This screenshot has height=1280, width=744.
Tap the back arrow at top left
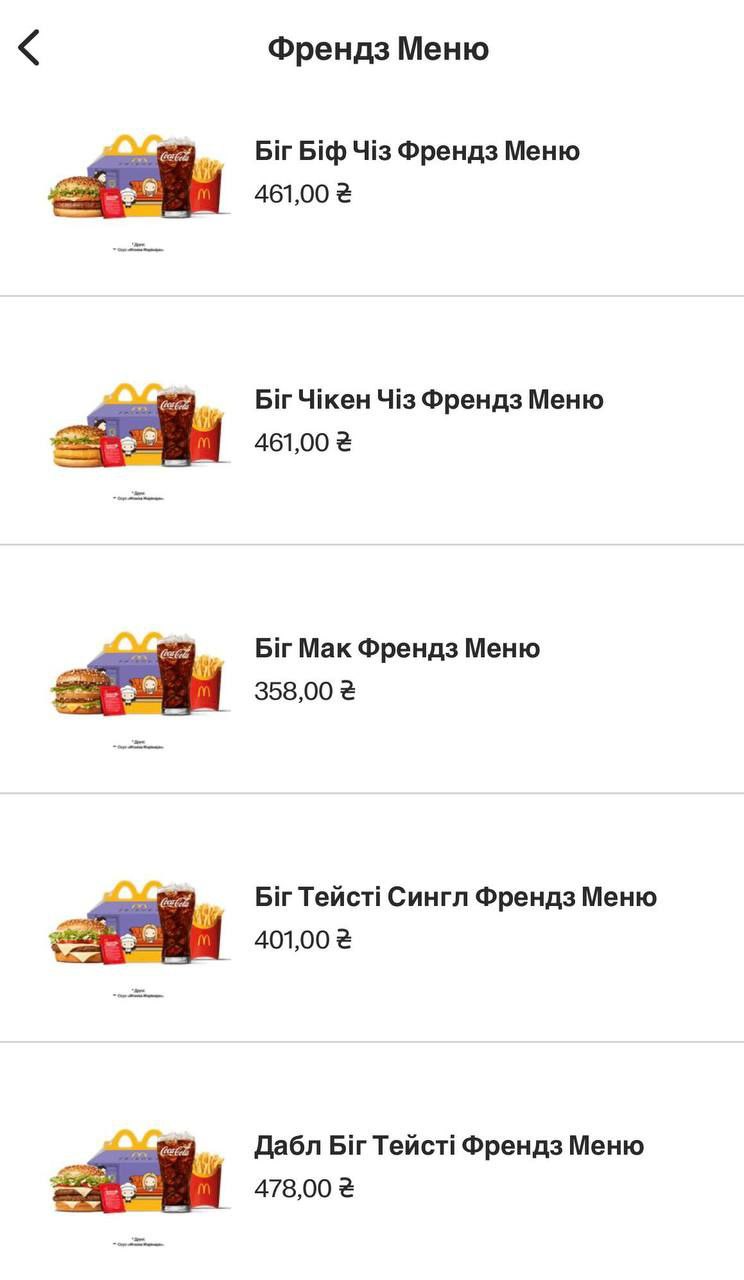(27, 47)
